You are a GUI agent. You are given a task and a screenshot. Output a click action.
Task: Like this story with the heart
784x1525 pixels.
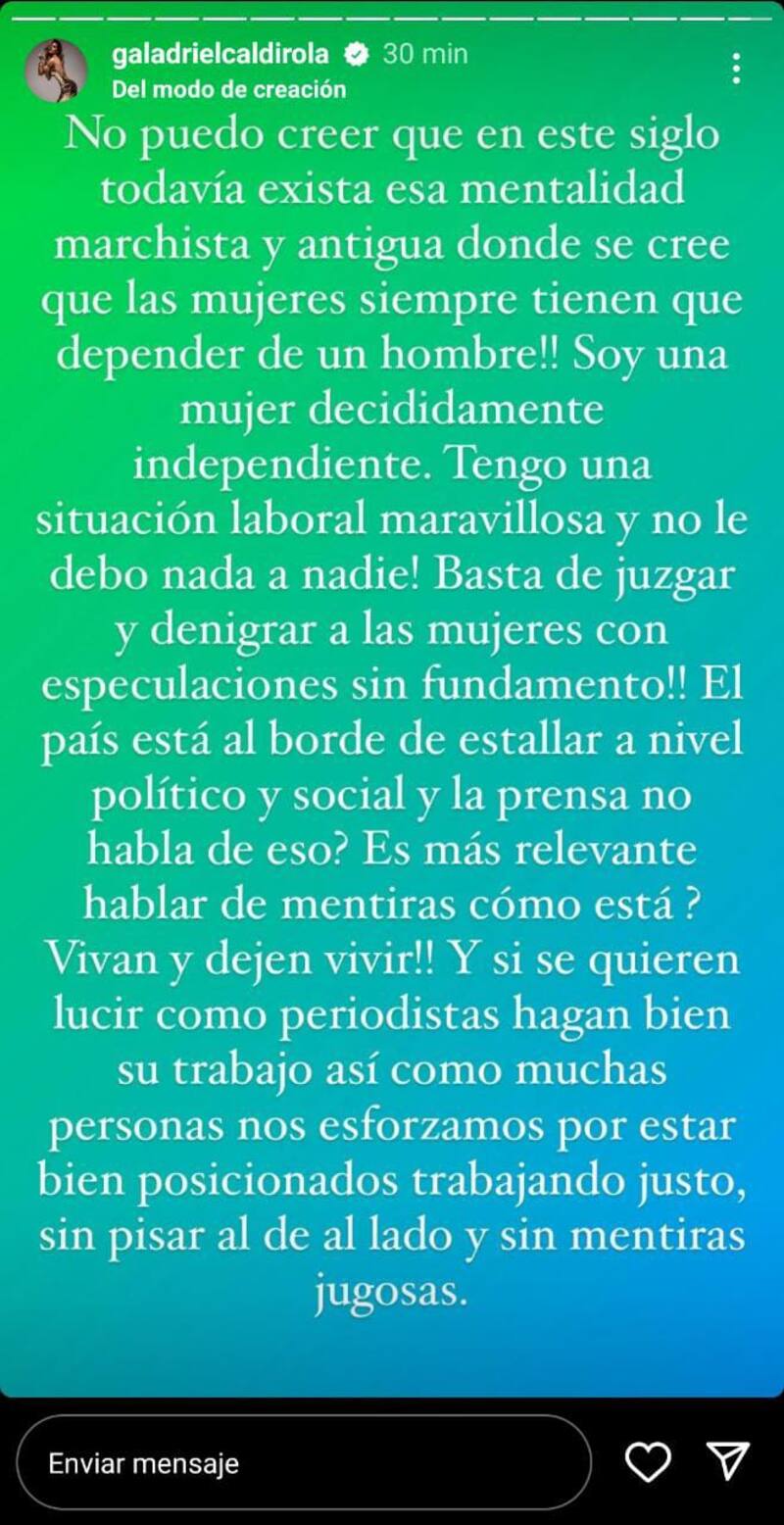pos(648,1462)
